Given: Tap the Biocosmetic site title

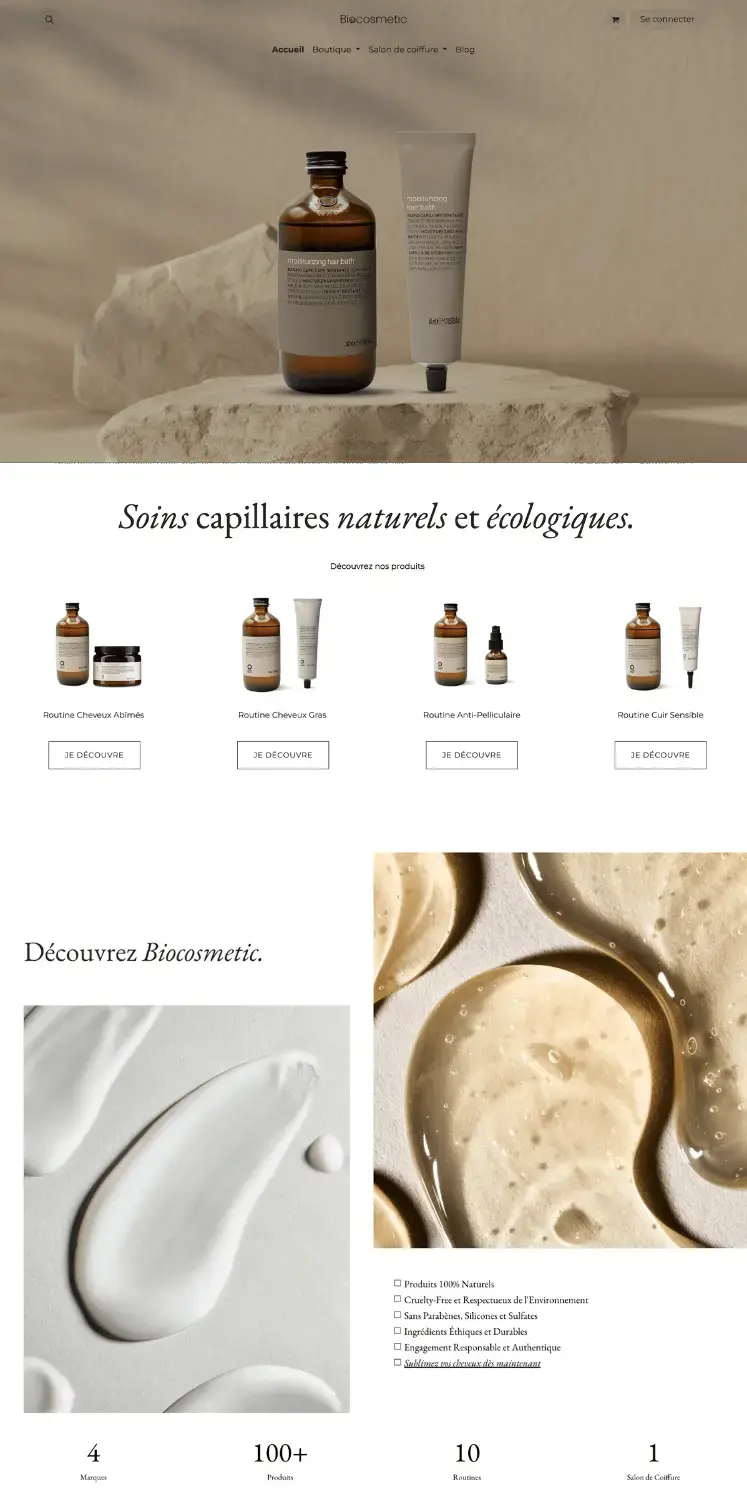Looking at the screenshot, I should [373, 19].
